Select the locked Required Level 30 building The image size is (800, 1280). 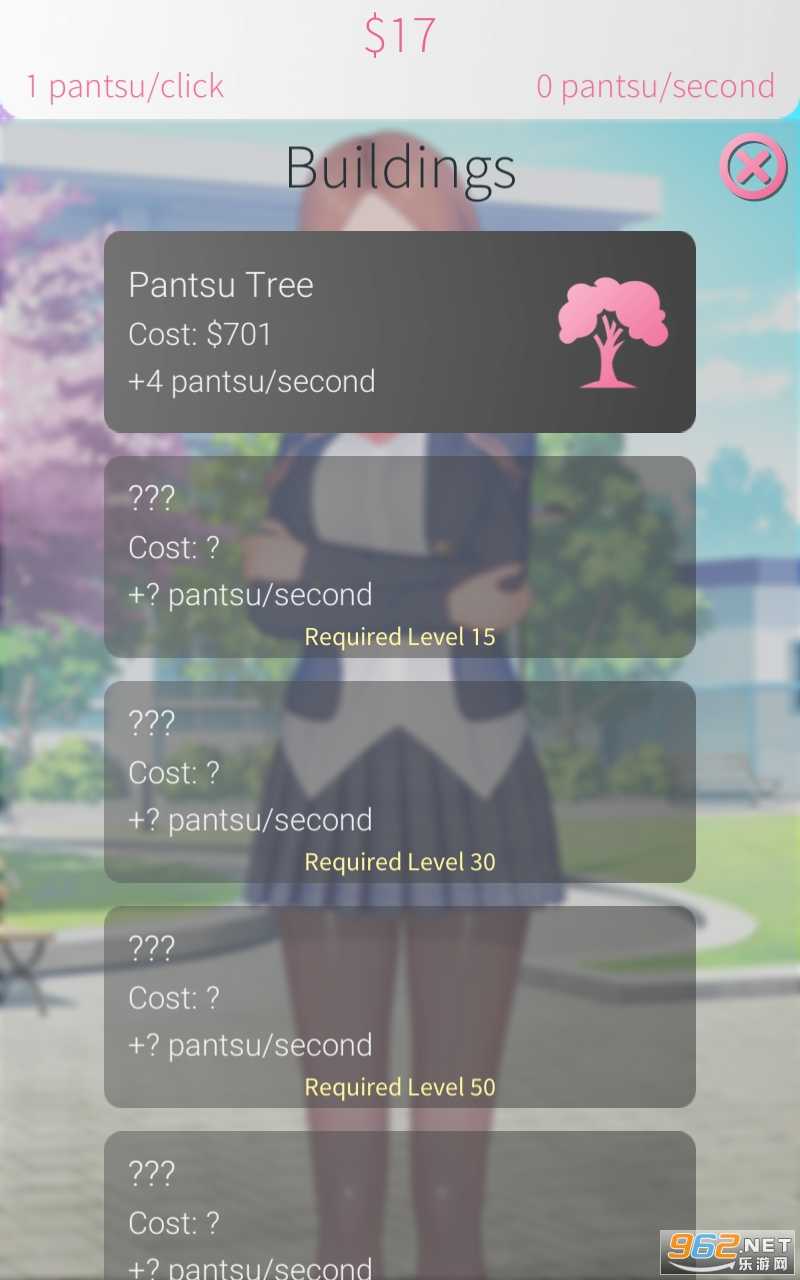coord(400,782)
